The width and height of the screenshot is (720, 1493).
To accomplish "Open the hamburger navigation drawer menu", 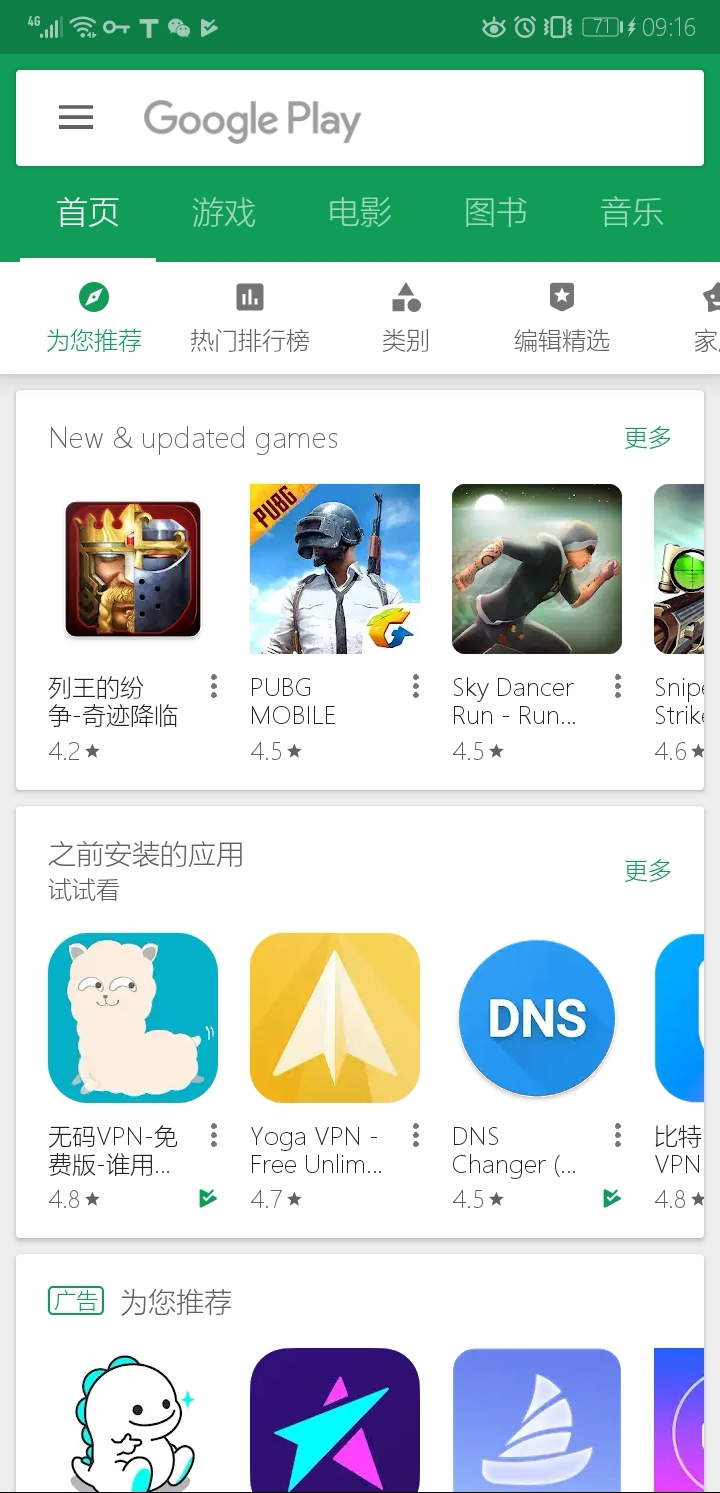I will click(x=76, y=118).
